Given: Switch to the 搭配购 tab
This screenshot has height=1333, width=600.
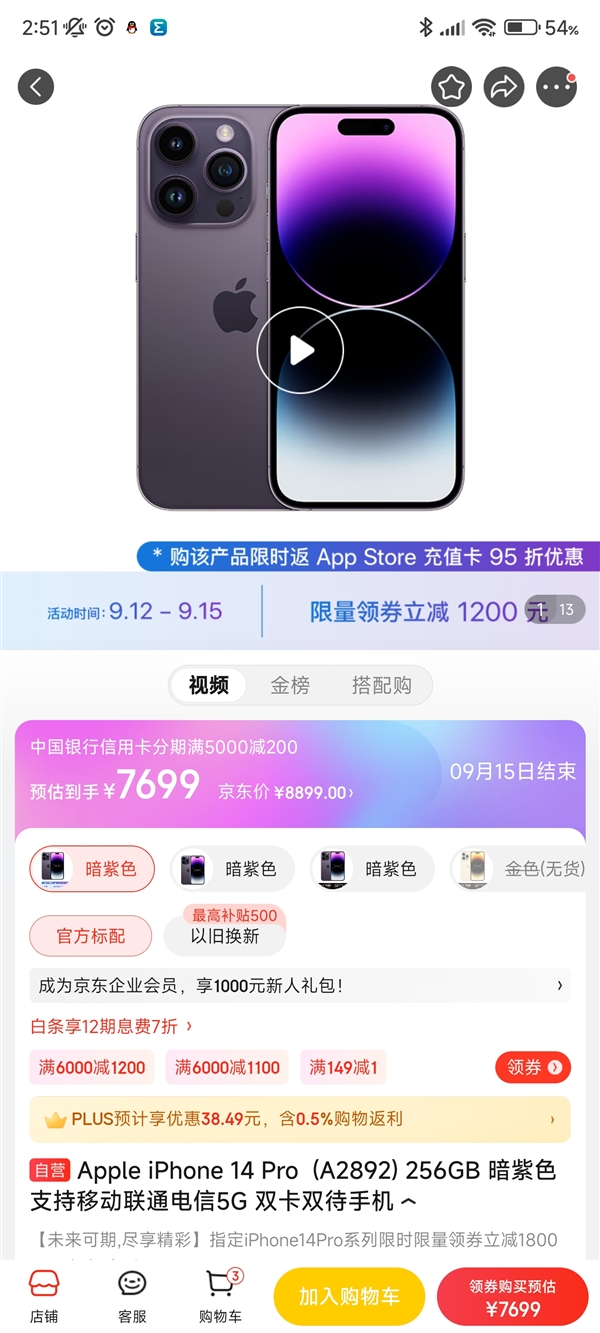Looking at the screenshot, I should click(382, 685).
